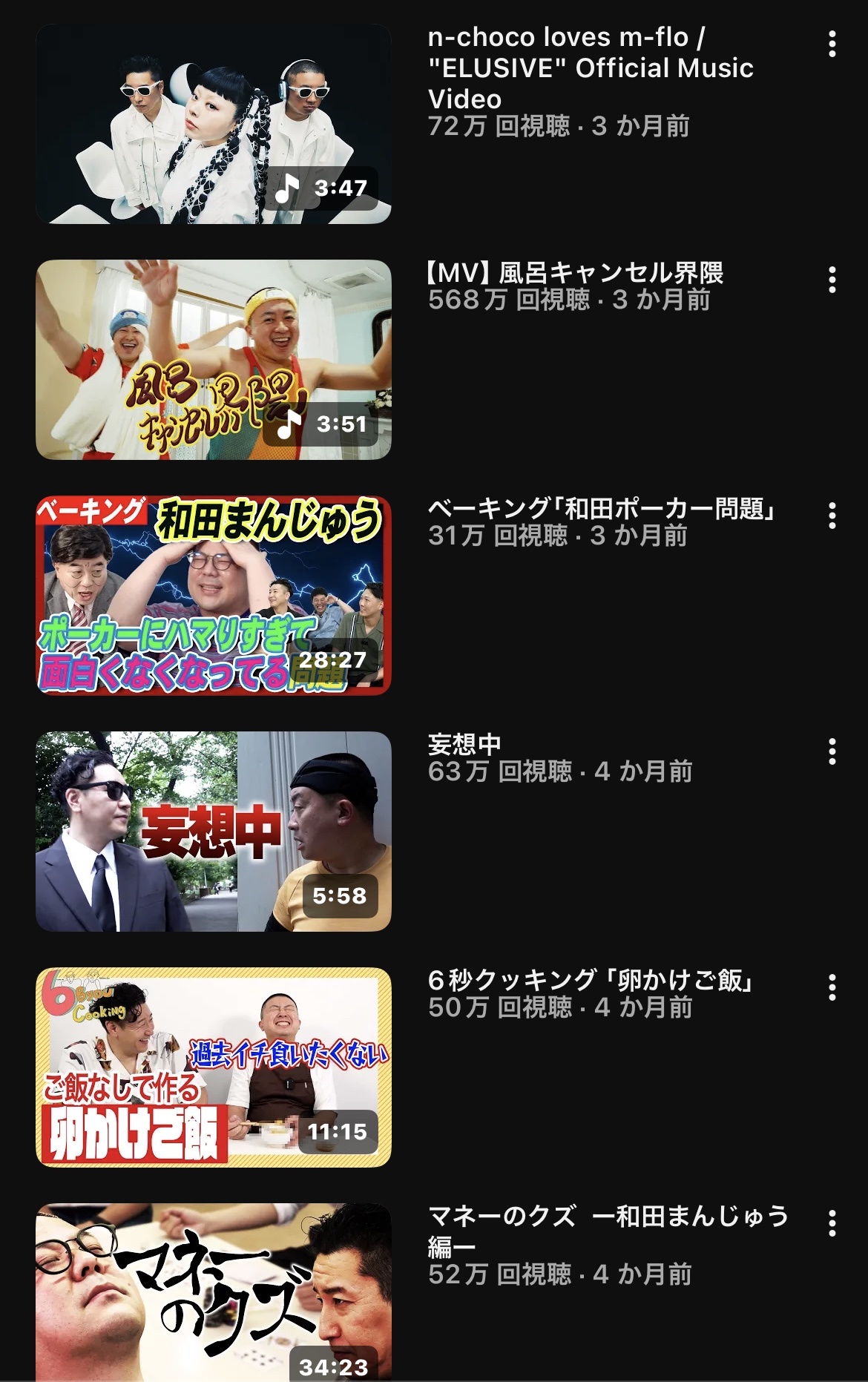Play 6秒クッキング「卵かけご飯」 video
Screen dimensions: 868x1382
214,1067
